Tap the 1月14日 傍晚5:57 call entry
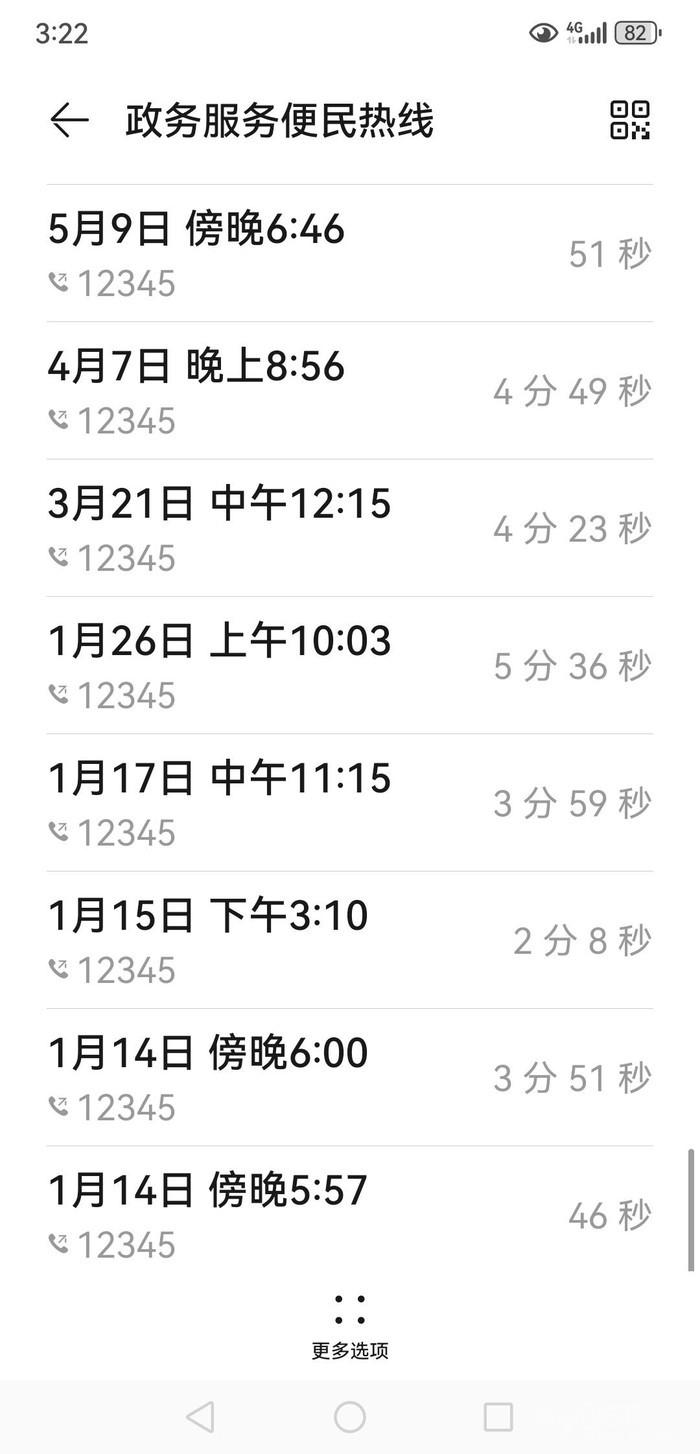The height and width of the screenshot is (1454, 700). click(x=350, y=1214)
